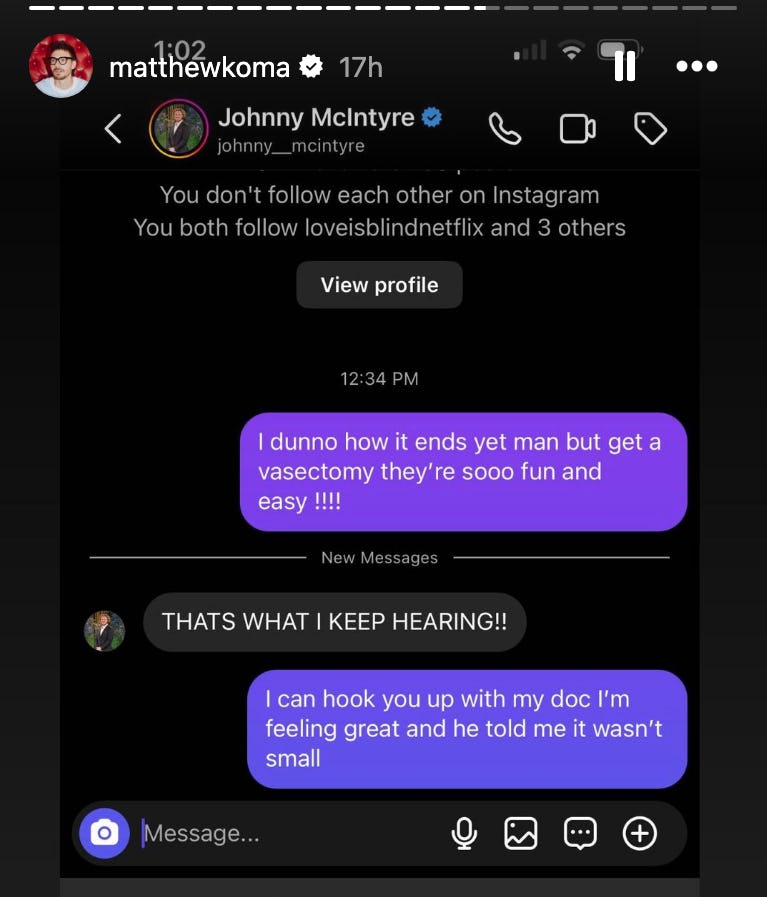This screenshot has width=767, height=897.
Task: Open the story options three-dot menu
Action: [x=696, y=66]
